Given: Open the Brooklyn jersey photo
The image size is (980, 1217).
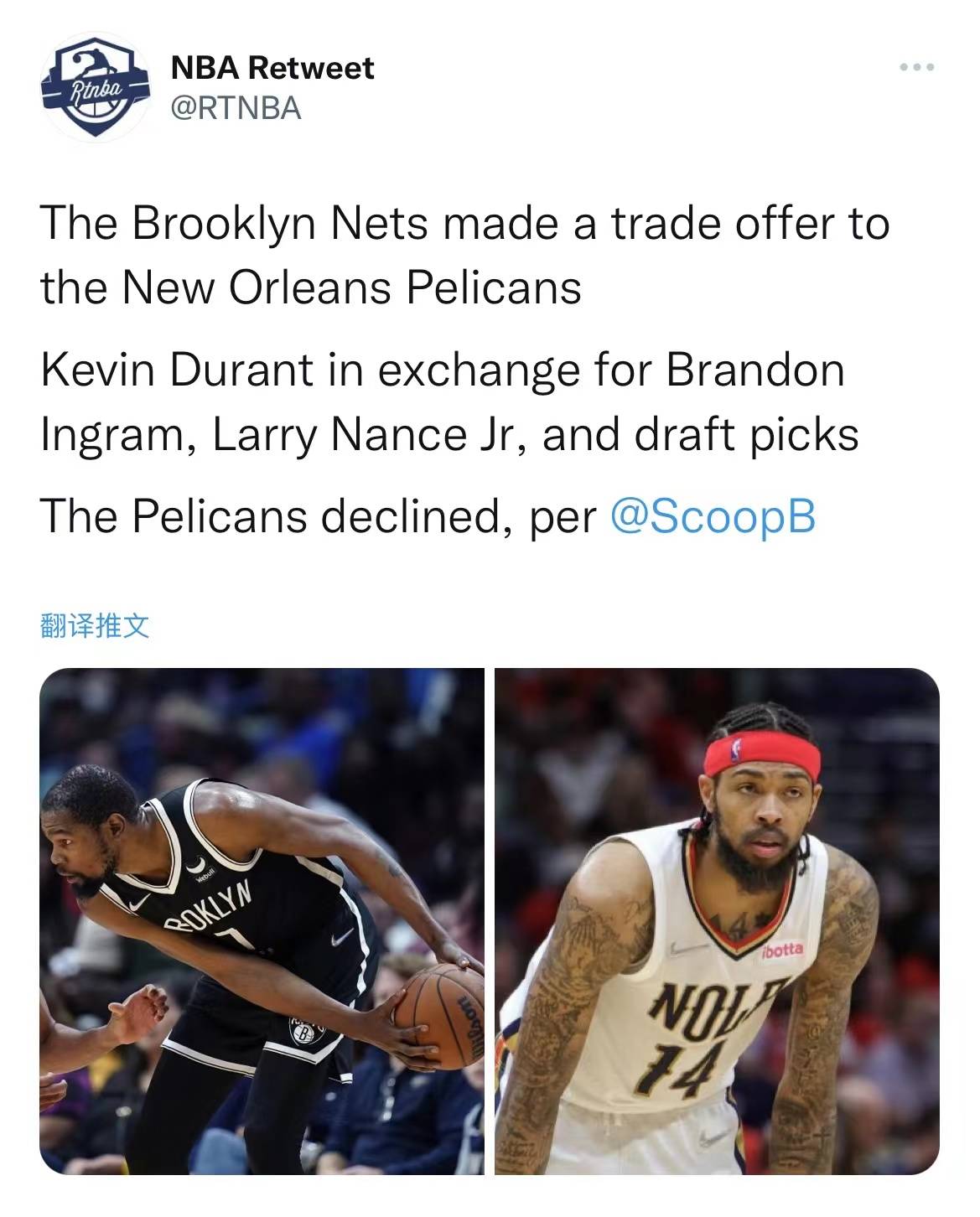Looking at the screenshot, I should (262, 920).
